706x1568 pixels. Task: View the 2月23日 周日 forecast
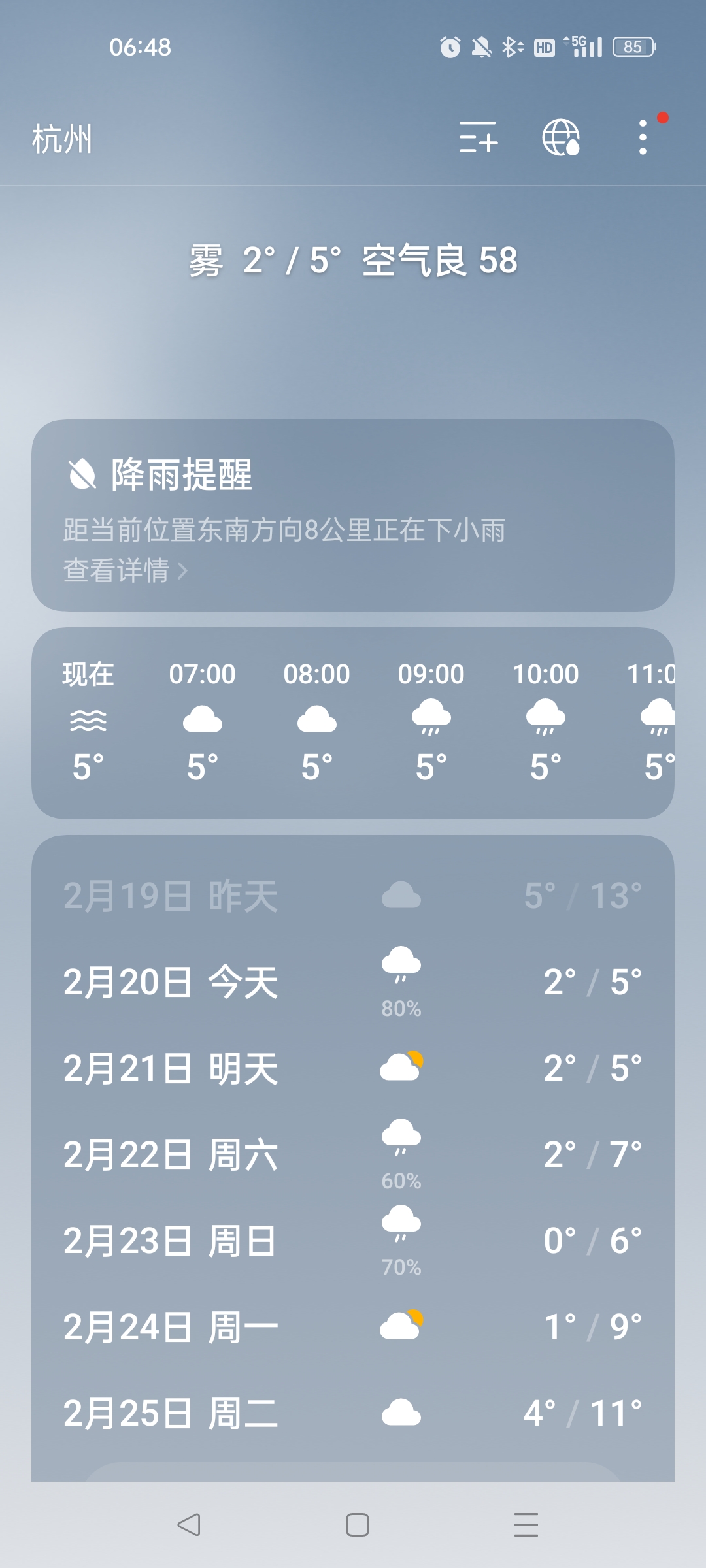[x=353, y=1241]
